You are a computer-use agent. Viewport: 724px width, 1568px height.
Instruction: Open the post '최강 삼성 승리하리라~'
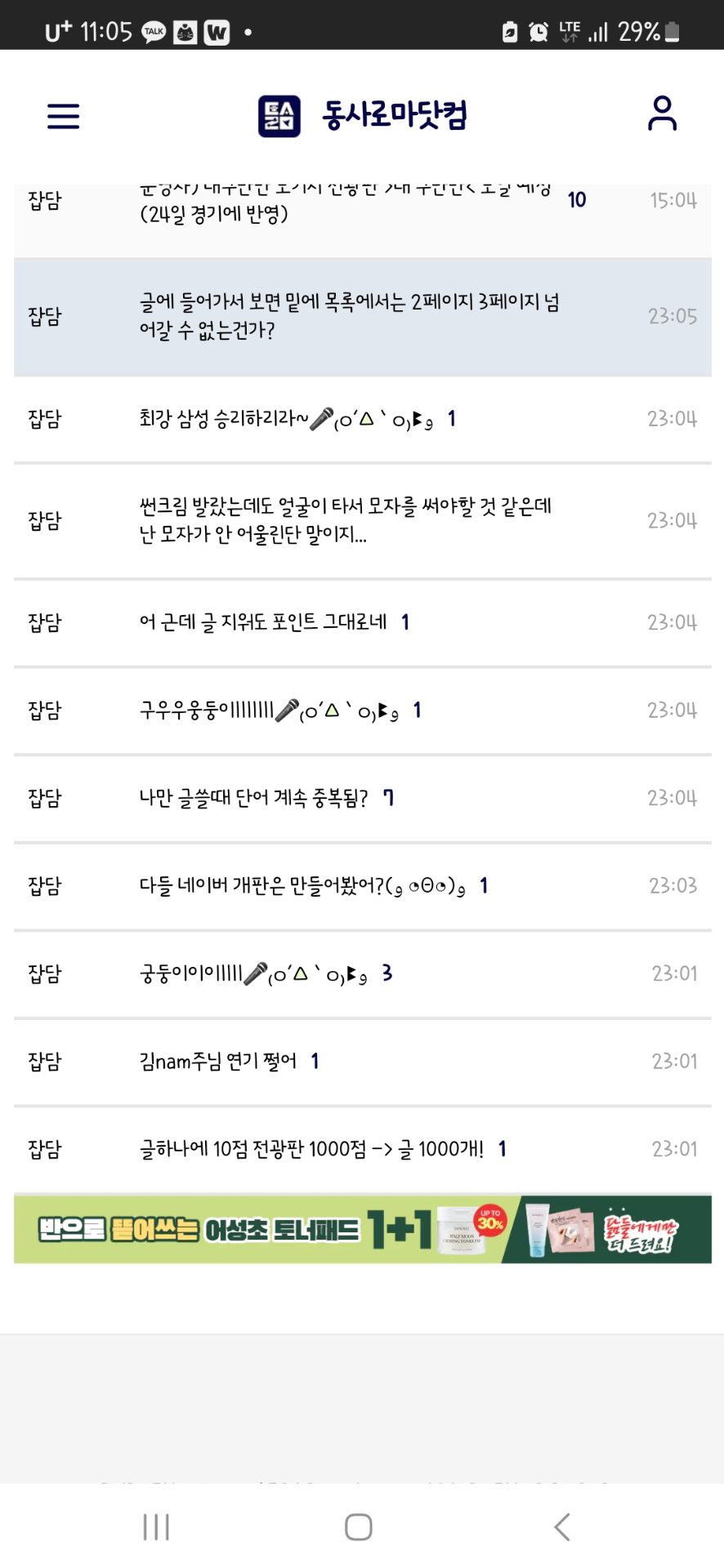[x=286, y=419]
